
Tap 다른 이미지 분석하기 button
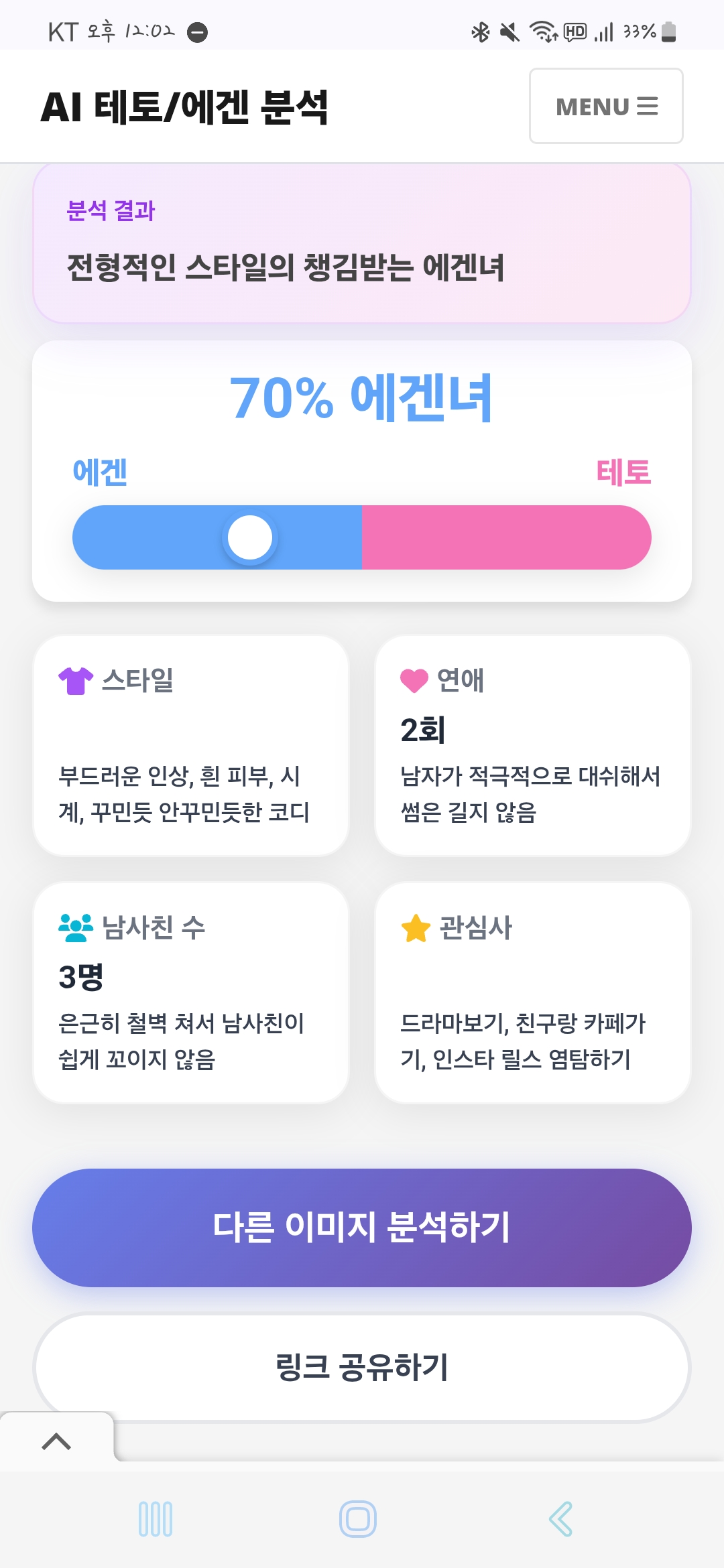pyautogui.click(x=362, y=1228)
